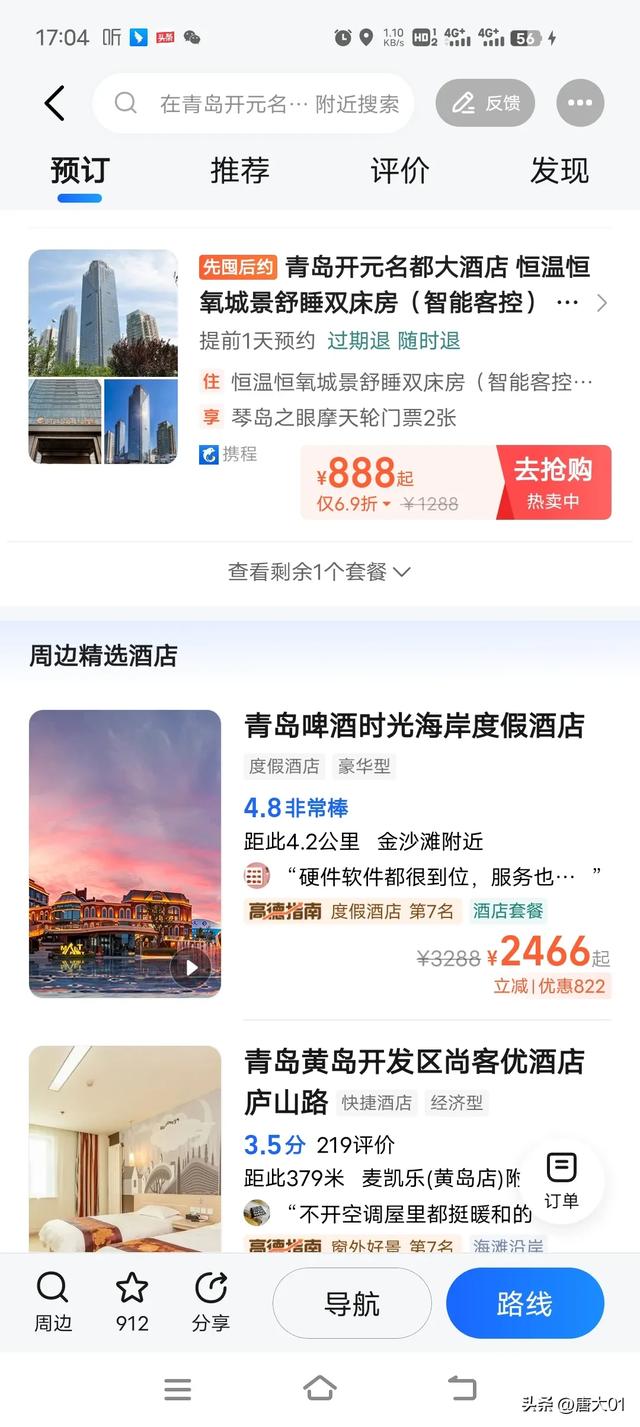Tap 去抢购 to buy the ¥888 package
Image resolution: width=640 pixels, height=1427 pixels.
(553, 482)
